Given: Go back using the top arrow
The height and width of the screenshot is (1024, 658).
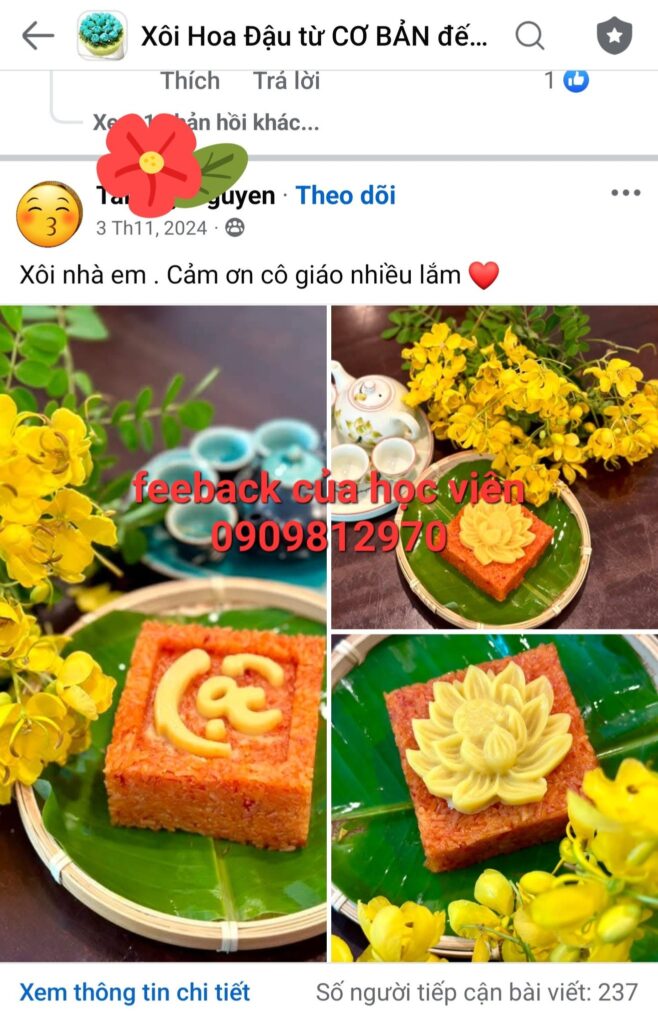Looking at the screenshot, I should (38, 36).
